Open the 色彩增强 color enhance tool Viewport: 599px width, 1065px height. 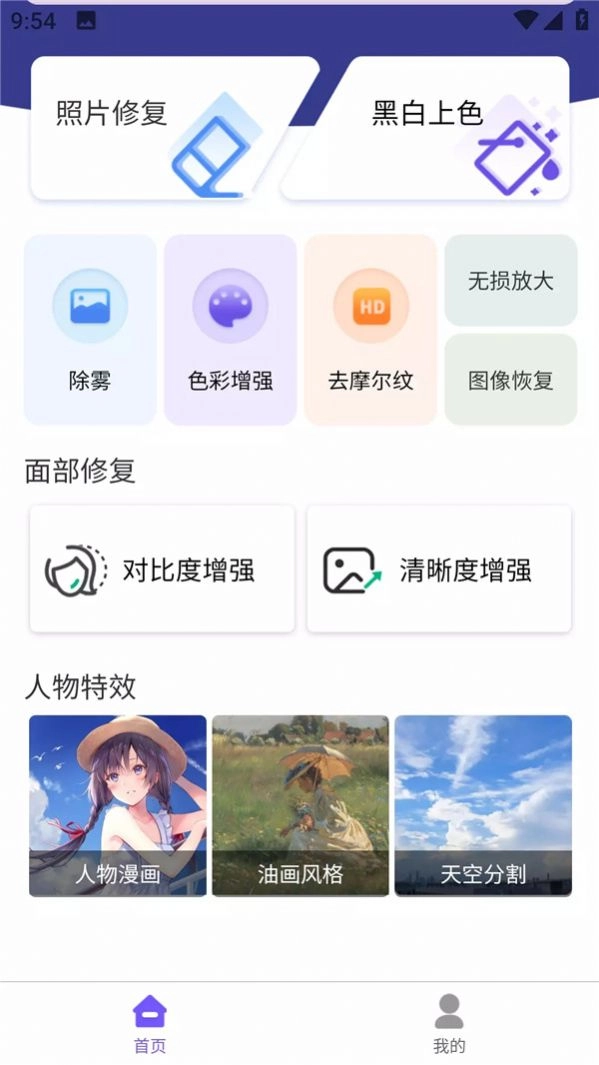tap(230, 330)
